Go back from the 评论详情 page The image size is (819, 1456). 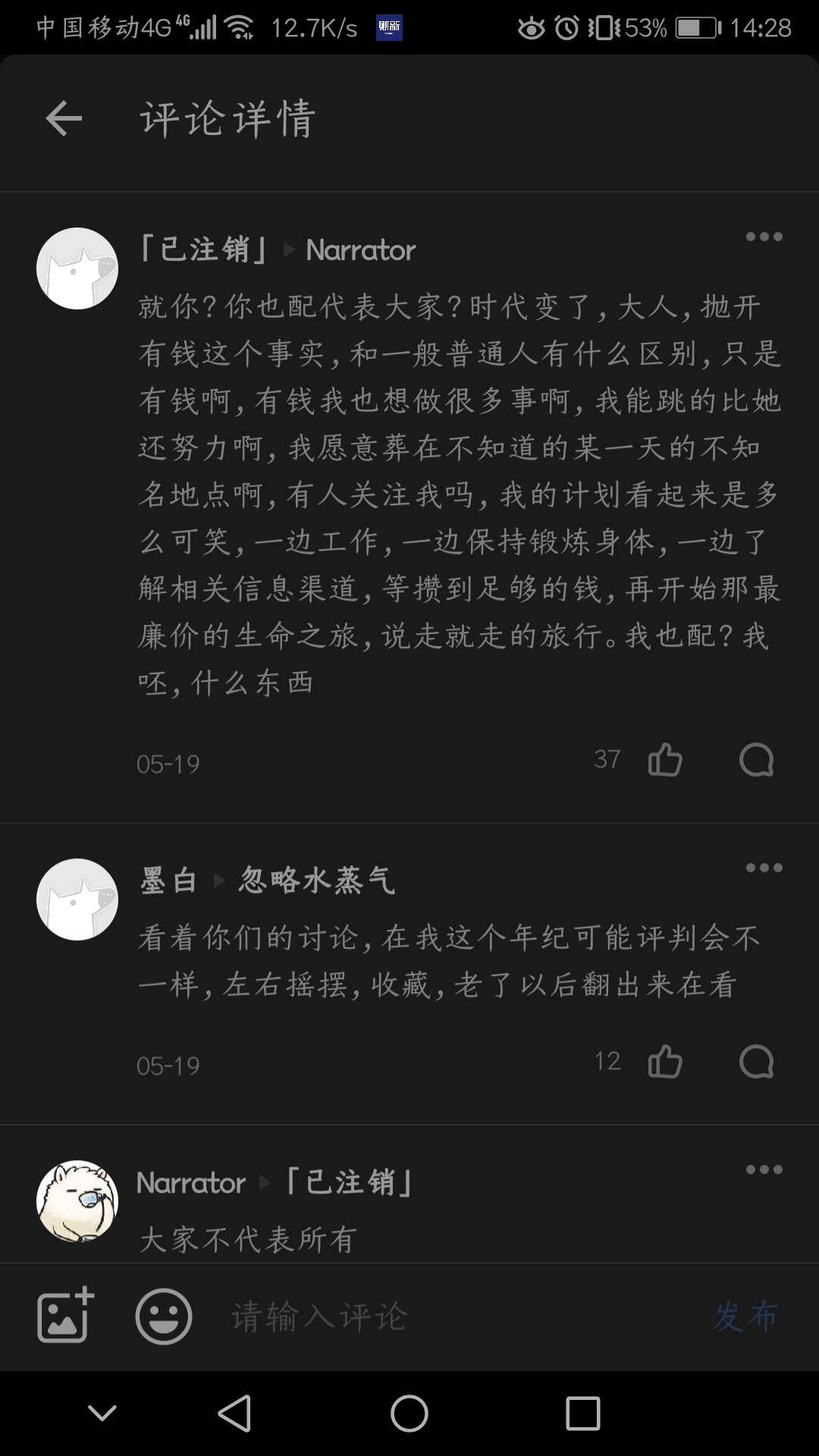[x=64, y=119]
